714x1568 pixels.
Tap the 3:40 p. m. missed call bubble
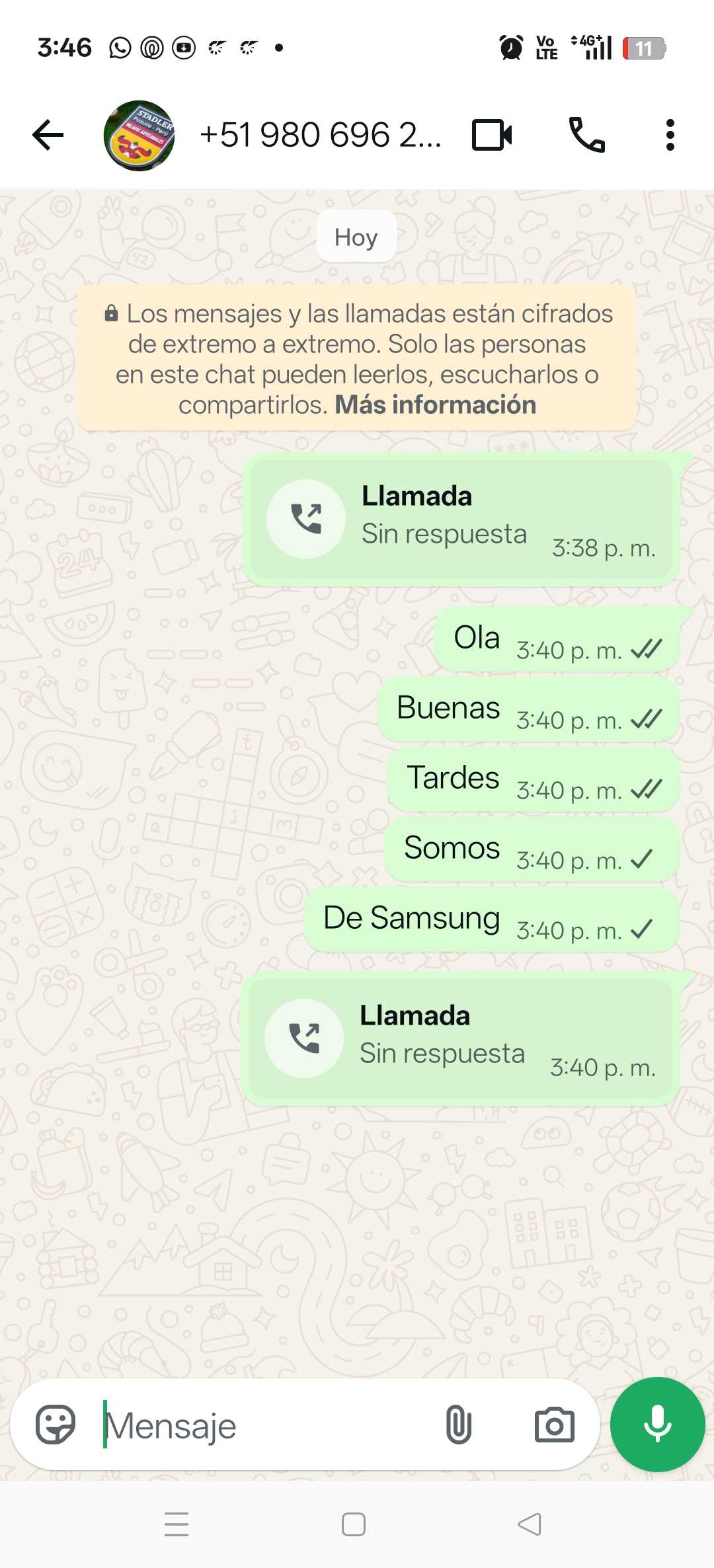pyautogui.click(x=459, y=1039)
